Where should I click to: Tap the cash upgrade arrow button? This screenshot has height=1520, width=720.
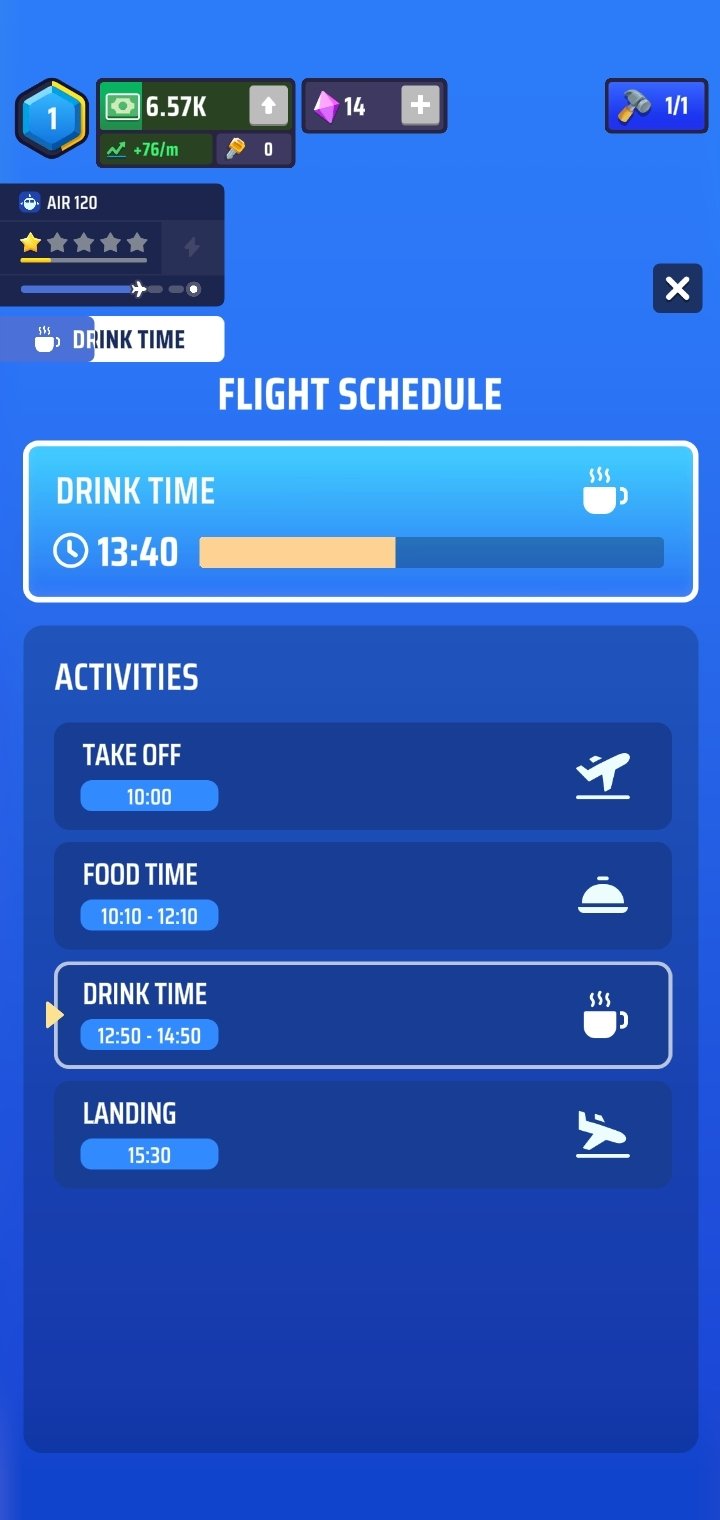point(268,106)
